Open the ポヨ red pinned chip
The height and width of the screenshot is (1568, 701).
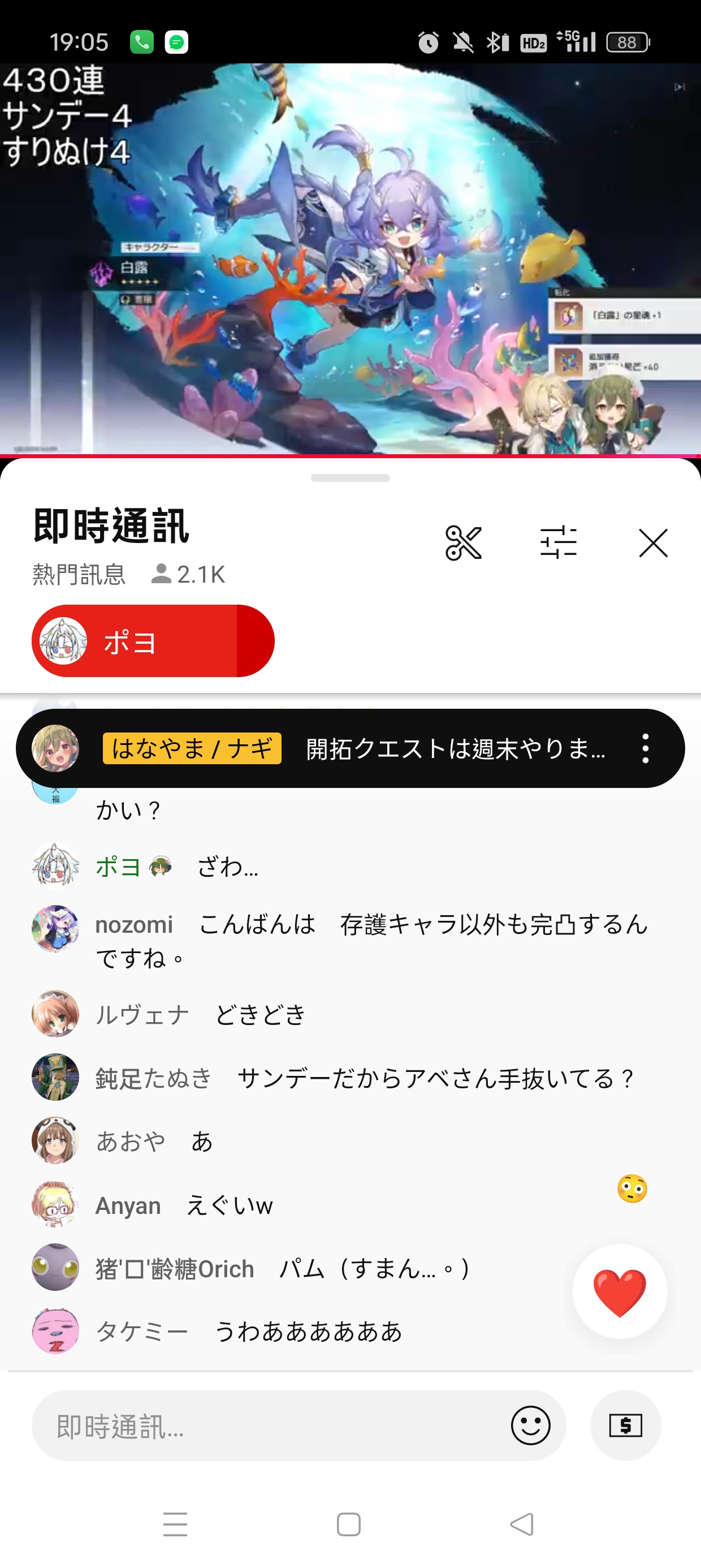[x=152, y=641]
